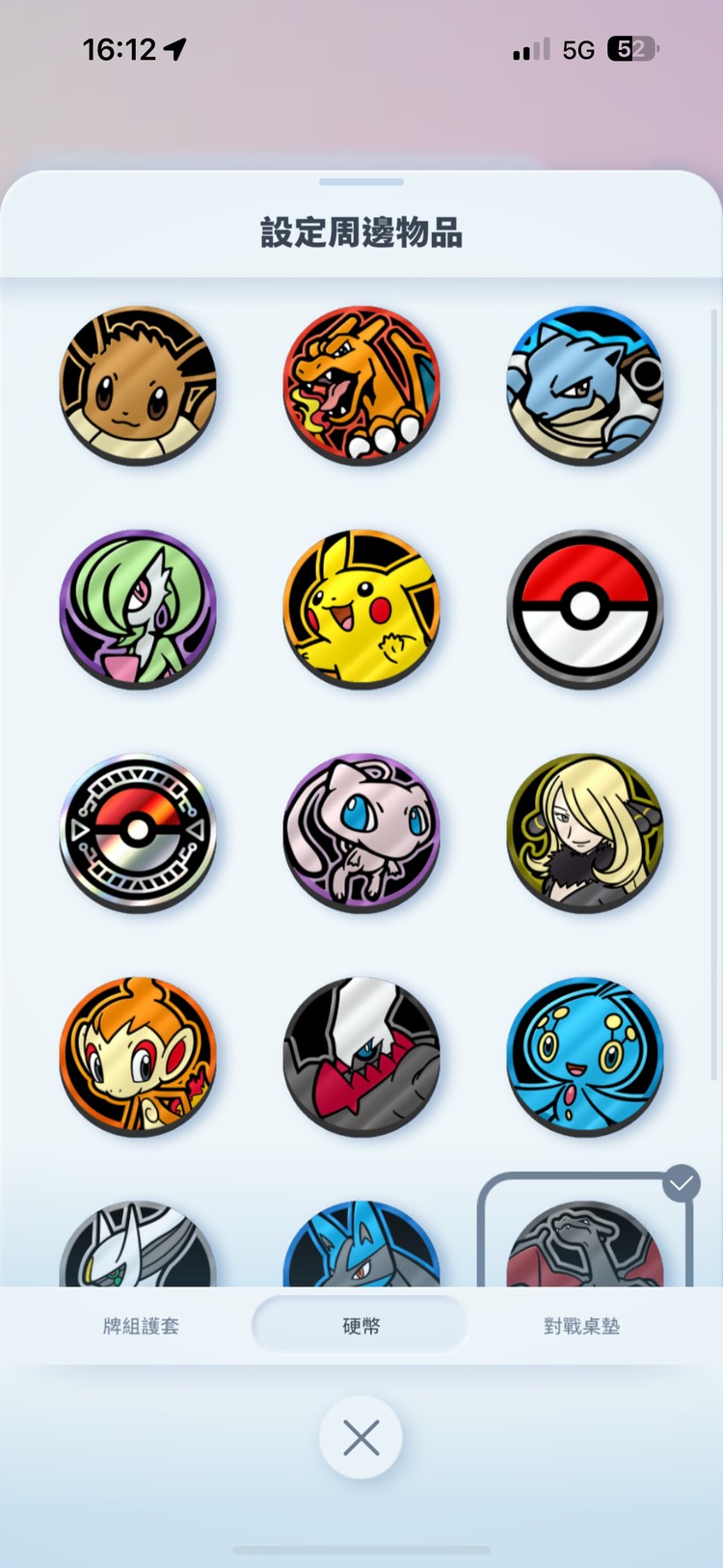The image size is (723, 1568).
Task: Select the Gardevoir coin
Action: [x=138, y=608]
